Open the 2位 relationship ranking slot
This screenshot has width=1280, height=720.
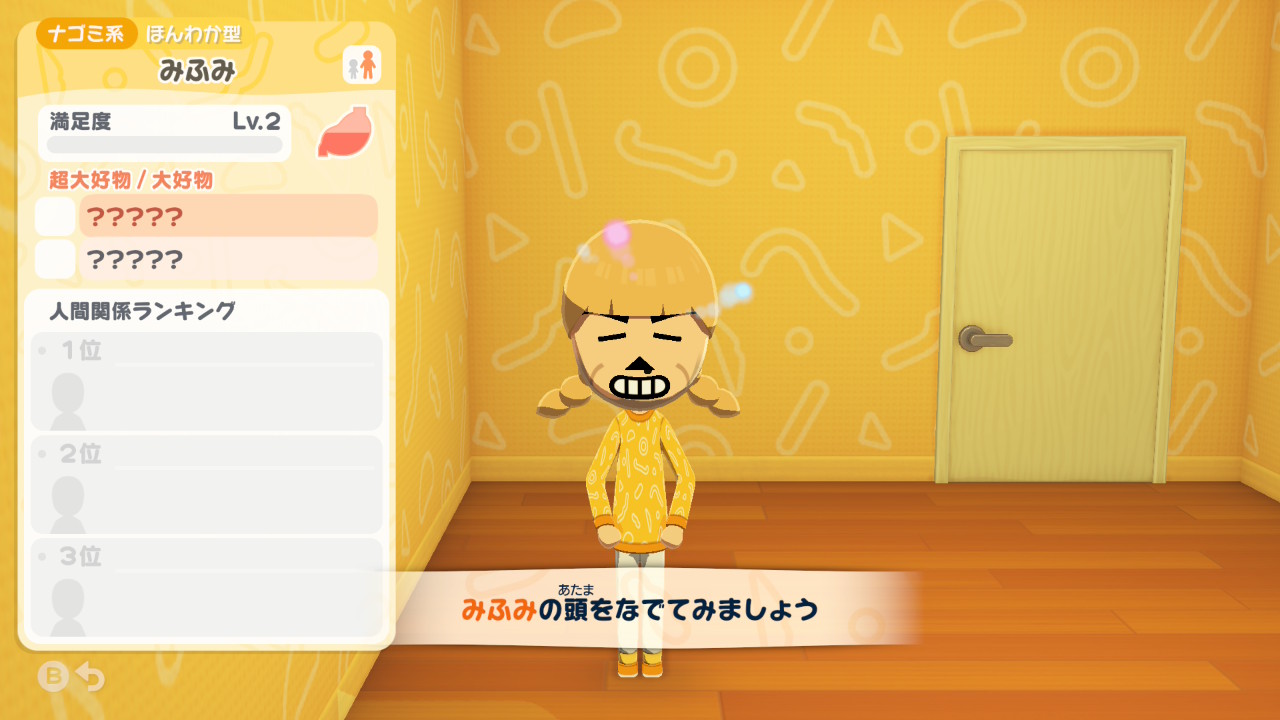point(206,484)
